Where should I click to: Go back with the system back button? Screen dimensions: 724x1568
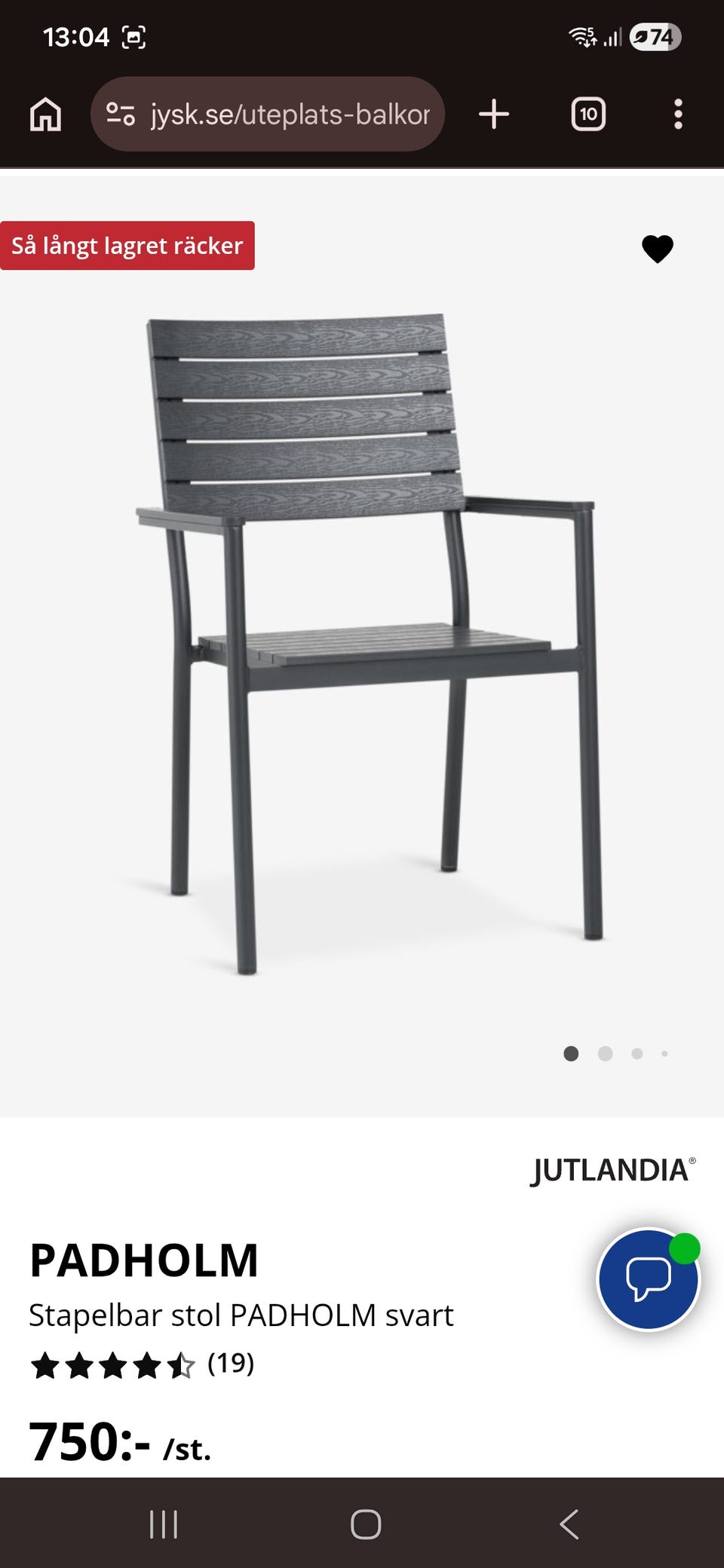pyautogui.click(x=569, y=1524)
